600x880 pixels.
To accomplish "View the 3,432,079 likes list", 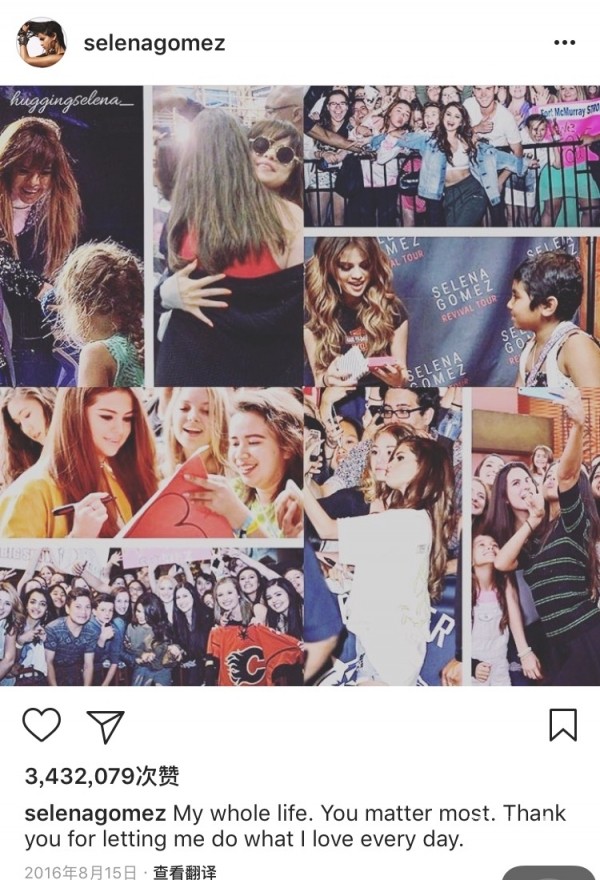I will click(101, 777).
